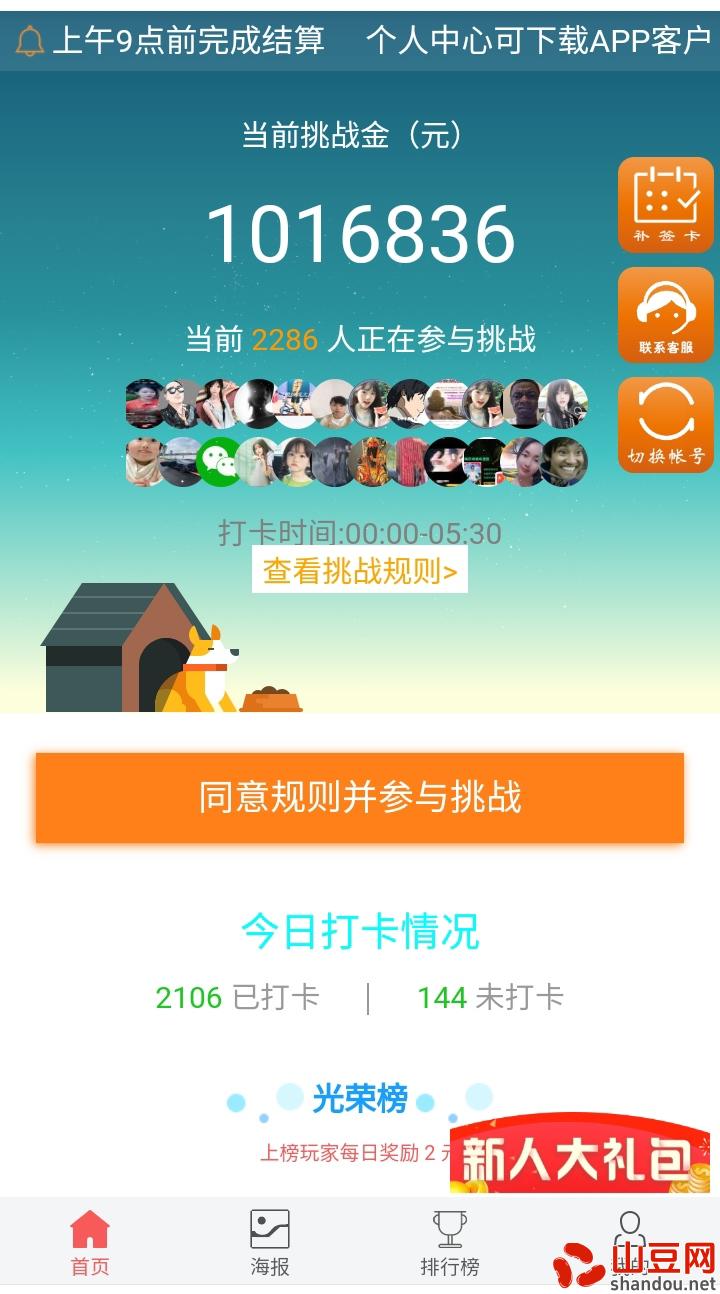Viewport: 720px width, 1294px height.
Task: Open the 新人大礼包 newcomer gift banner
Action: 580,1153
